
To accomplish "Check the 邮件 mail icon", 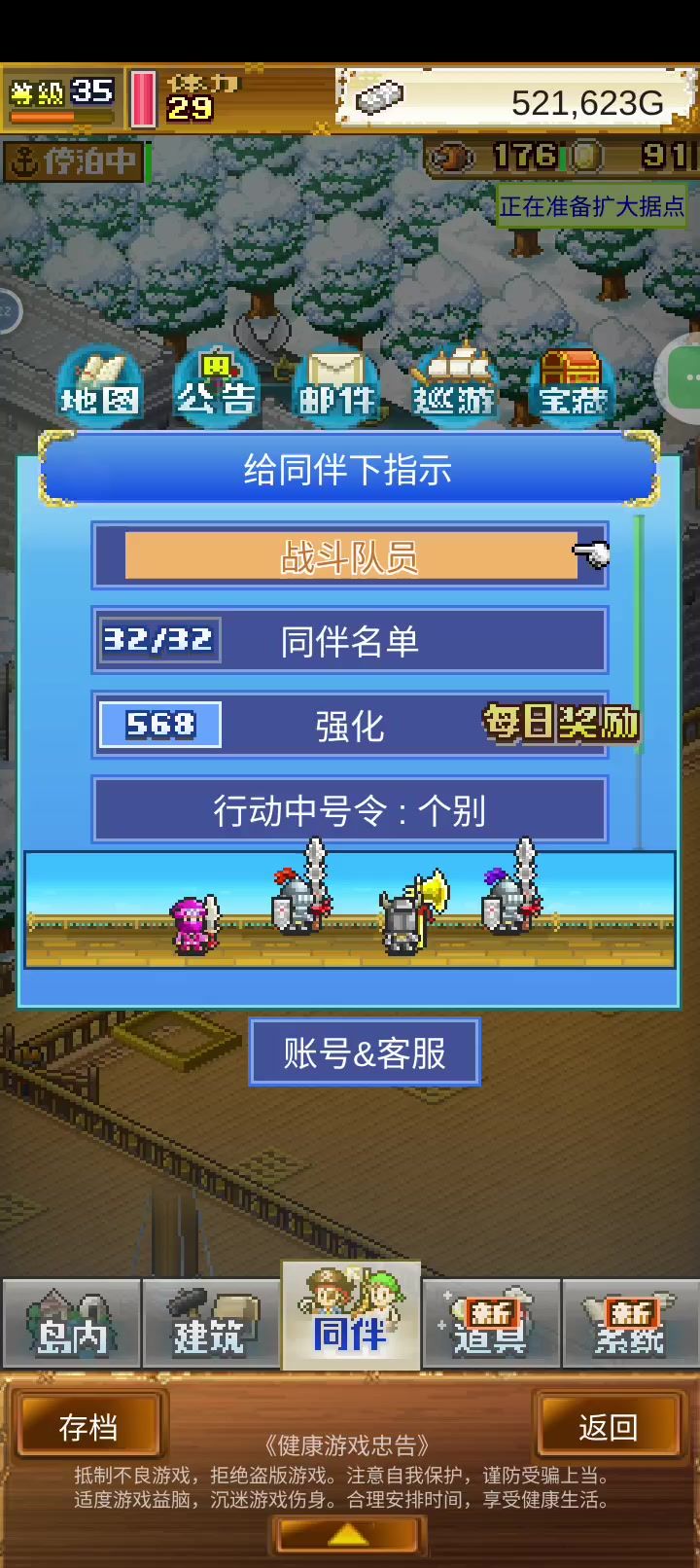I will click(x=335, y=387).
